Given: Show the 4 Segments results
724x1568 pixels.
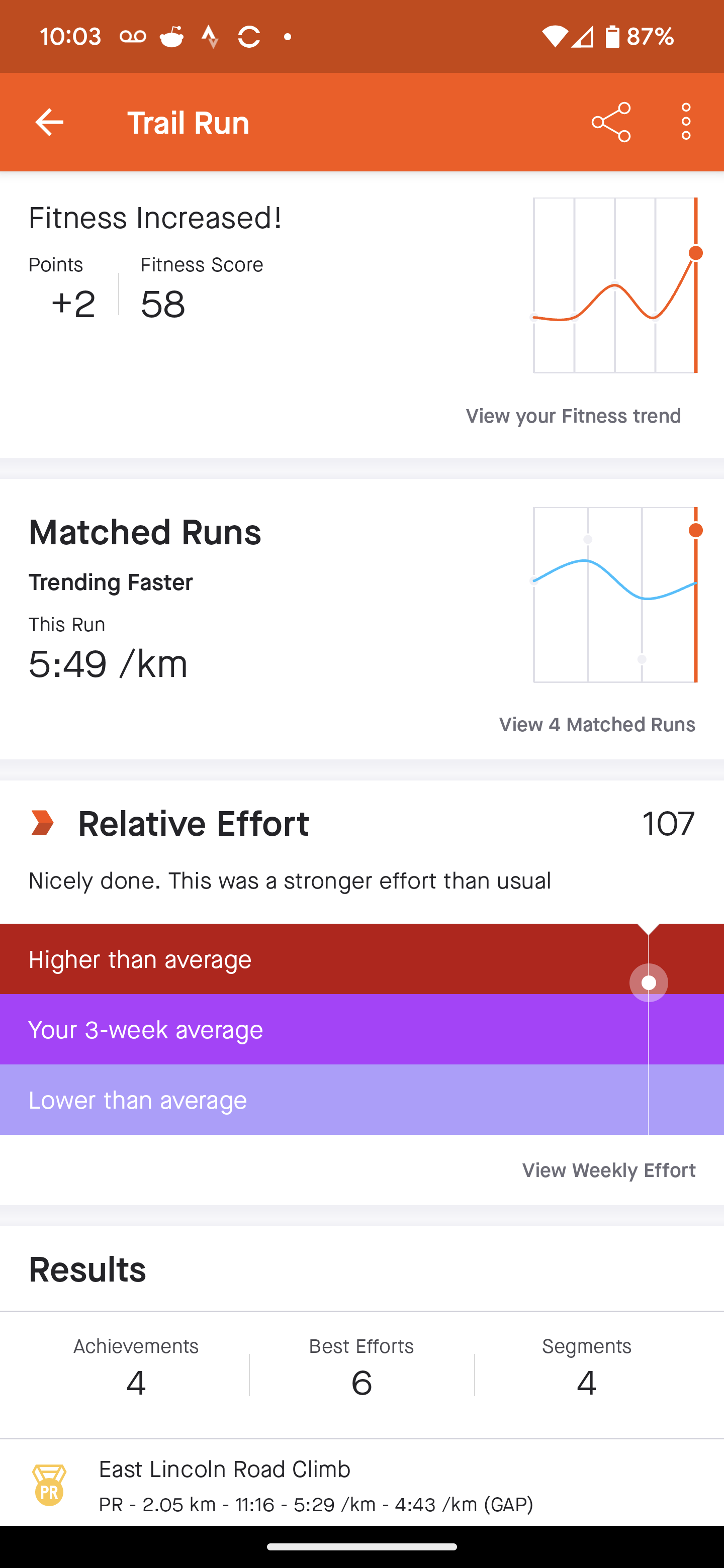Looking at the screenshot, I should click(586, 1373).
